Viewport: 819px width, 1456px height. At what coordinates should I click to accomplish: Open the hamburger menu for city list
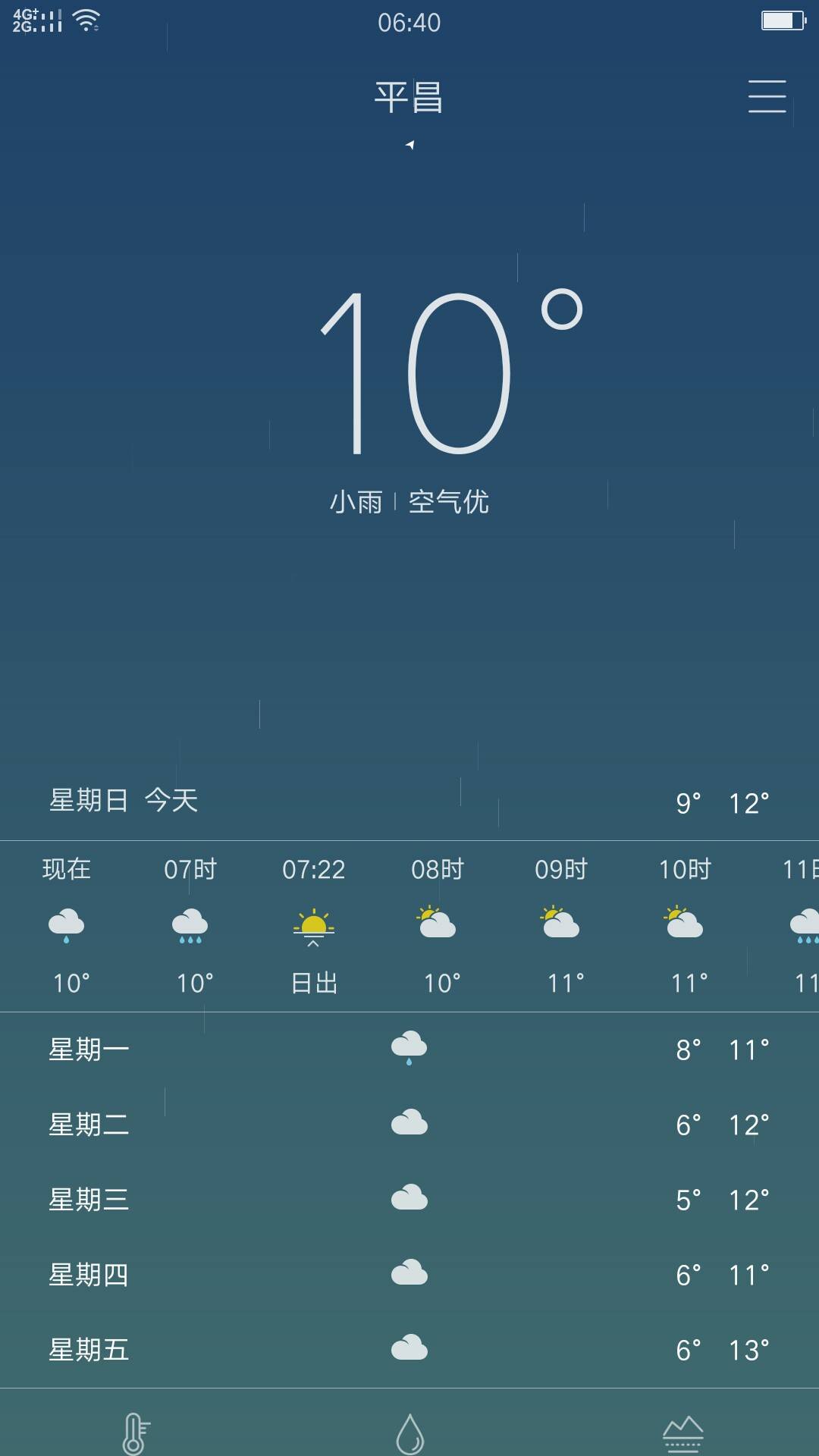pyautogui.click(x=767, y=96)
